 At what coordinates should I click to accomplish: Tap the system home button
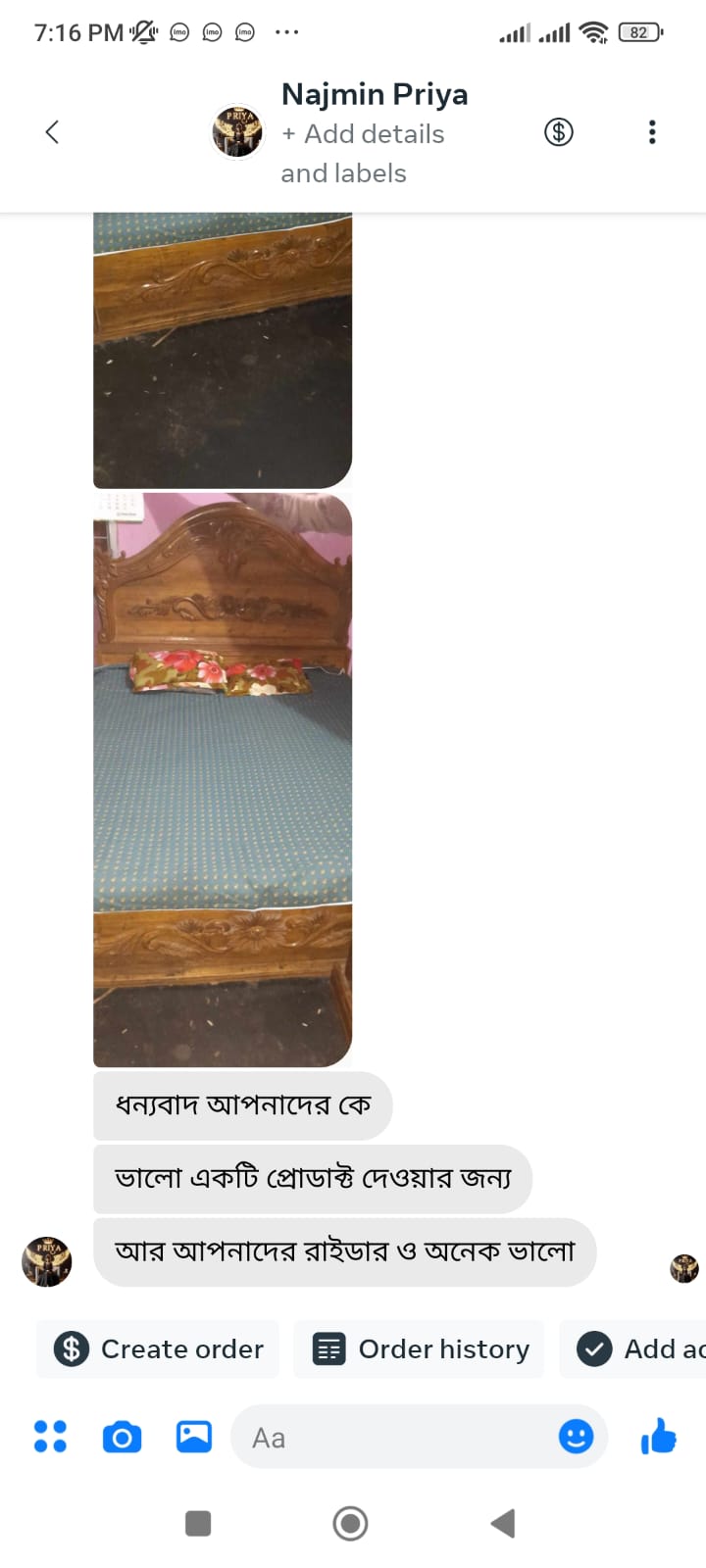(350, 1523)
